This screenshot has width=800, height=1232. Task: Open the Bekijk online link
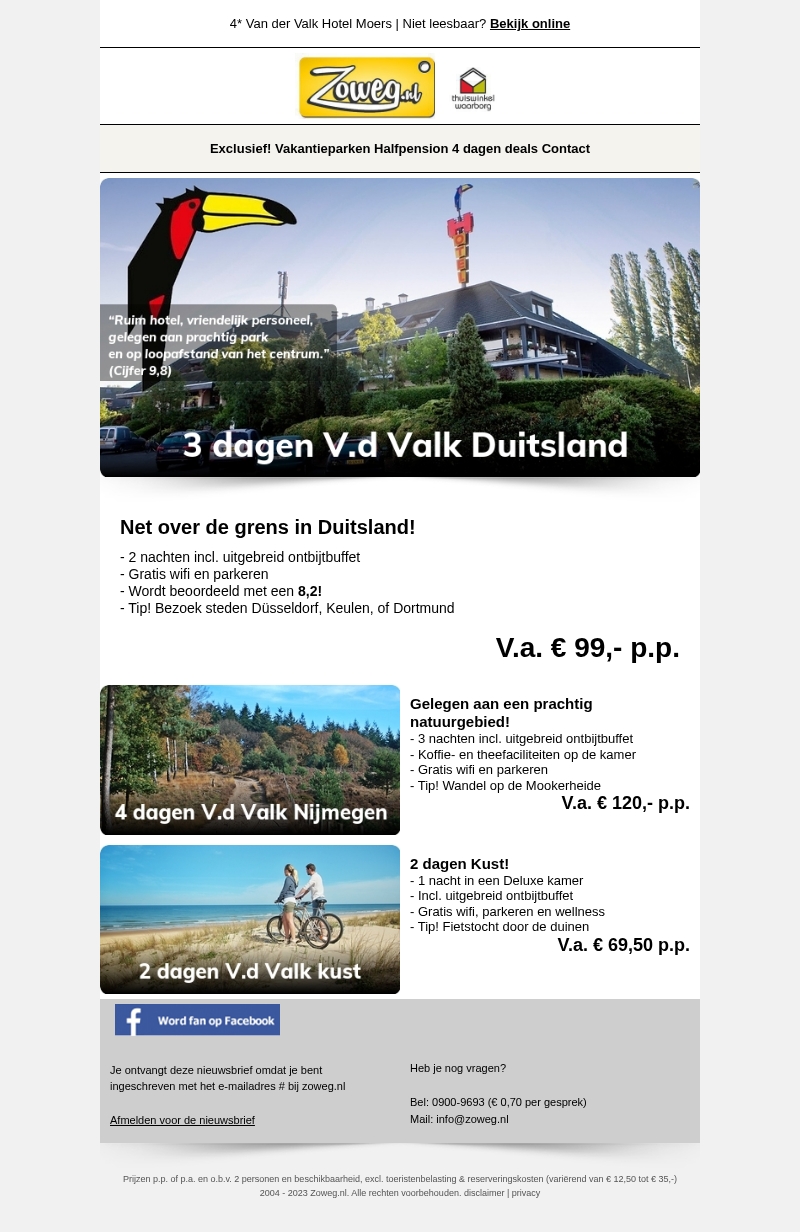pos(529,24)
